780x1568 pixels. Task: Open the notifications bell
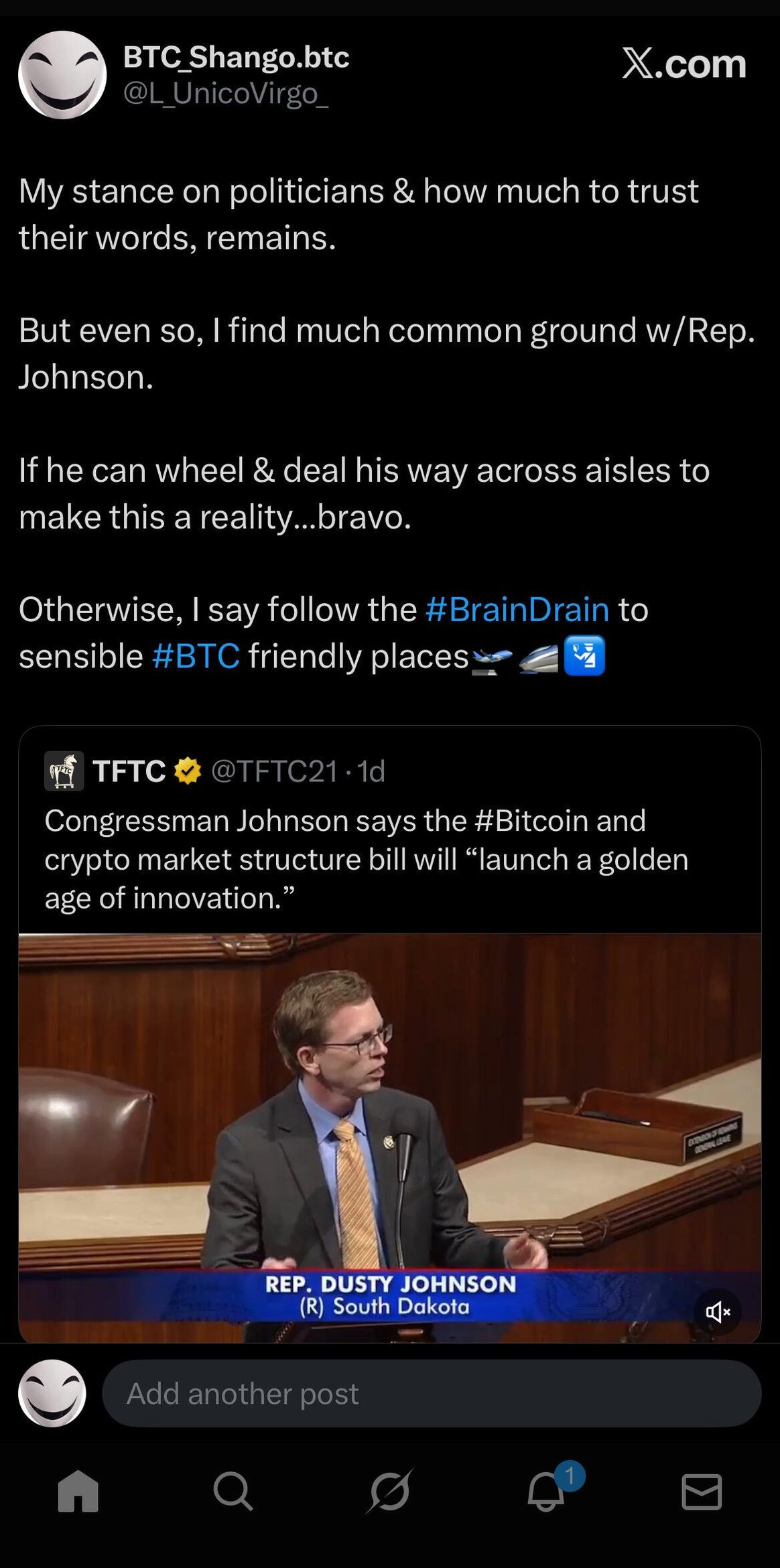pyautogui.click(x=547, y=1492)
